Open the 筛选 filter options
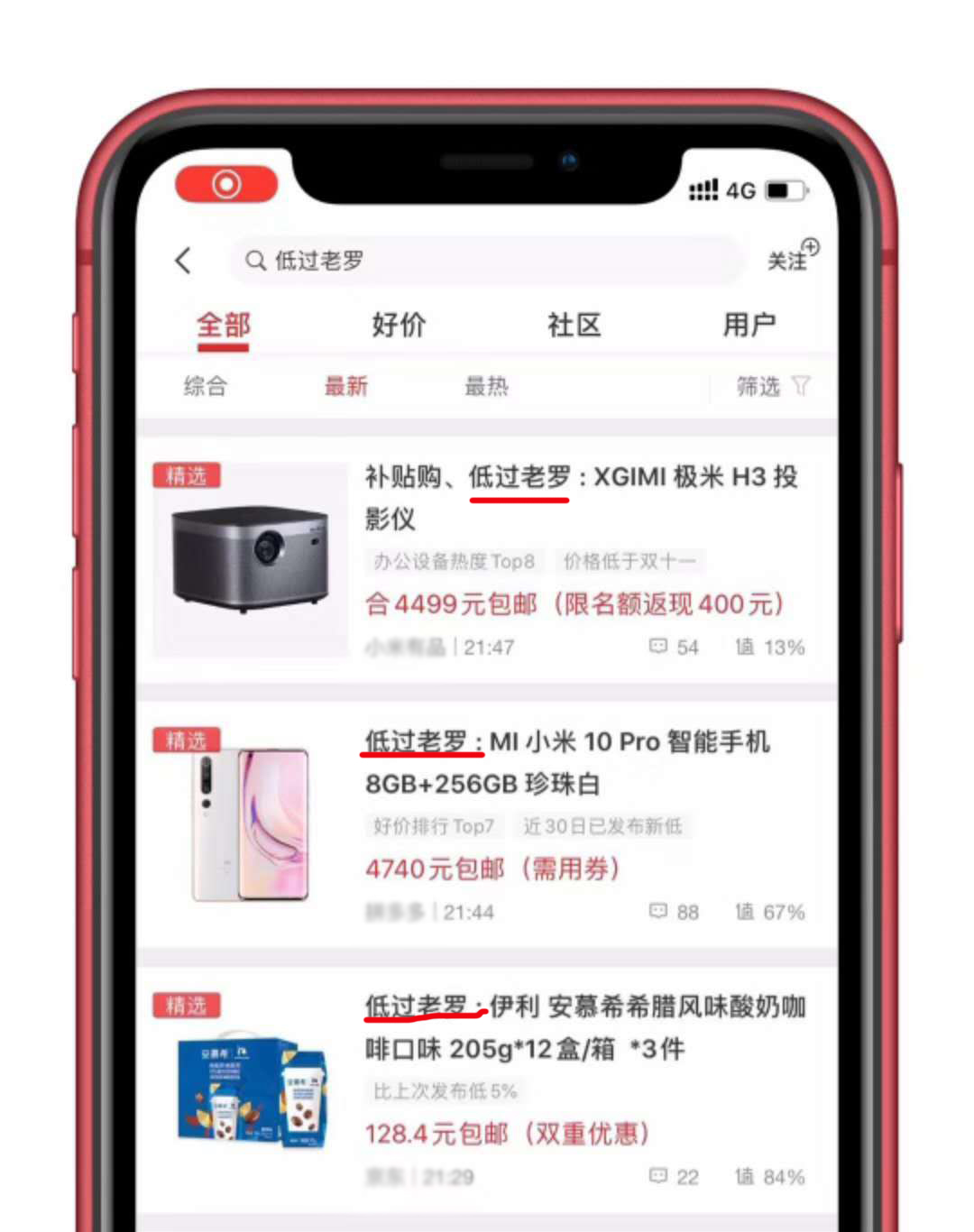The image size is (974, 1232). (x=772, y=387)
